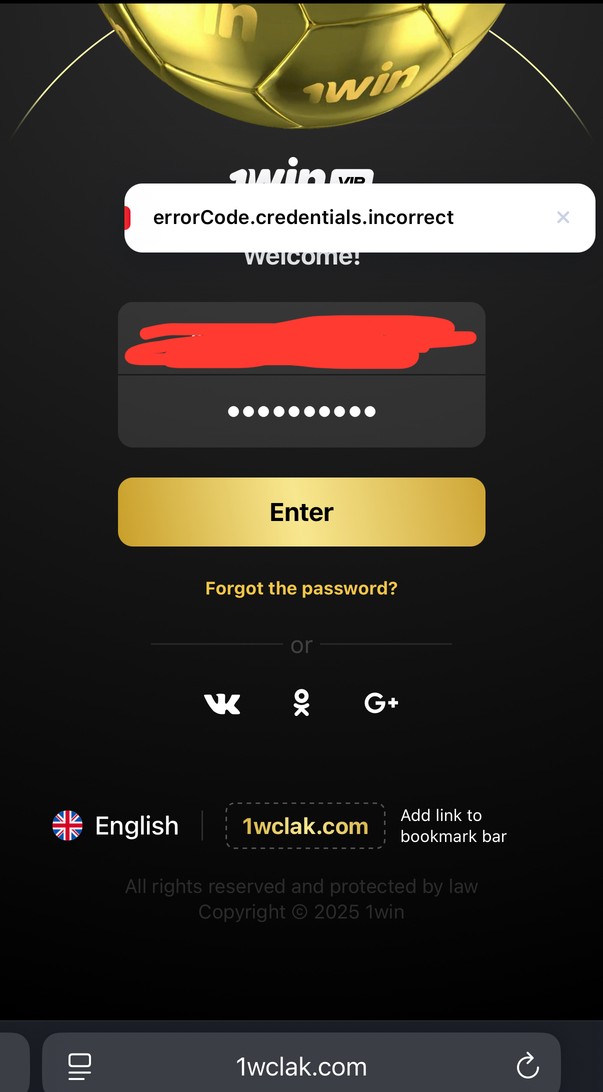This screenshot has height=1092, width=603.
Task: Reload the page in the browser
Action: coord(527,1066)
